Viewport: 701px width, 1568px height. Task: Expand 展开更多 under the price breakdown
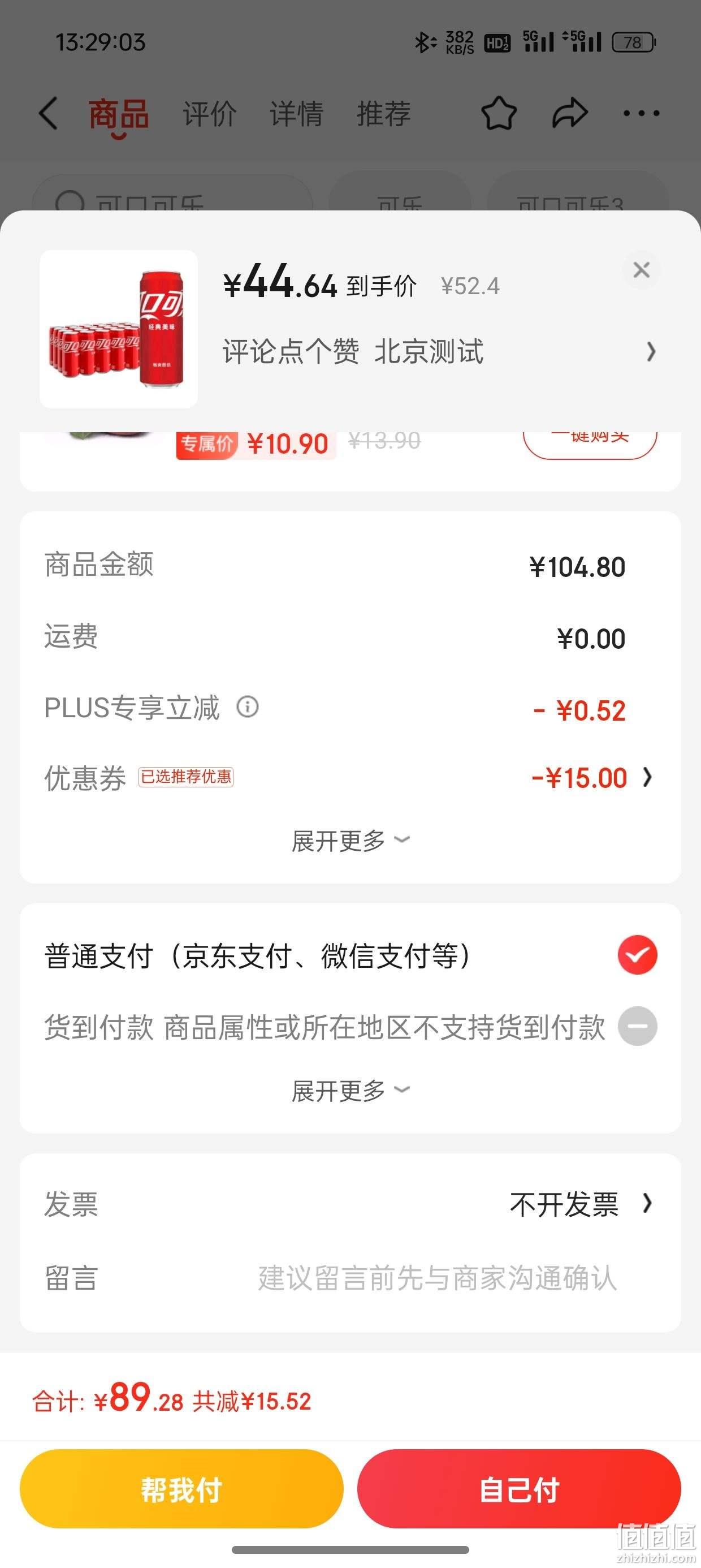350,841
